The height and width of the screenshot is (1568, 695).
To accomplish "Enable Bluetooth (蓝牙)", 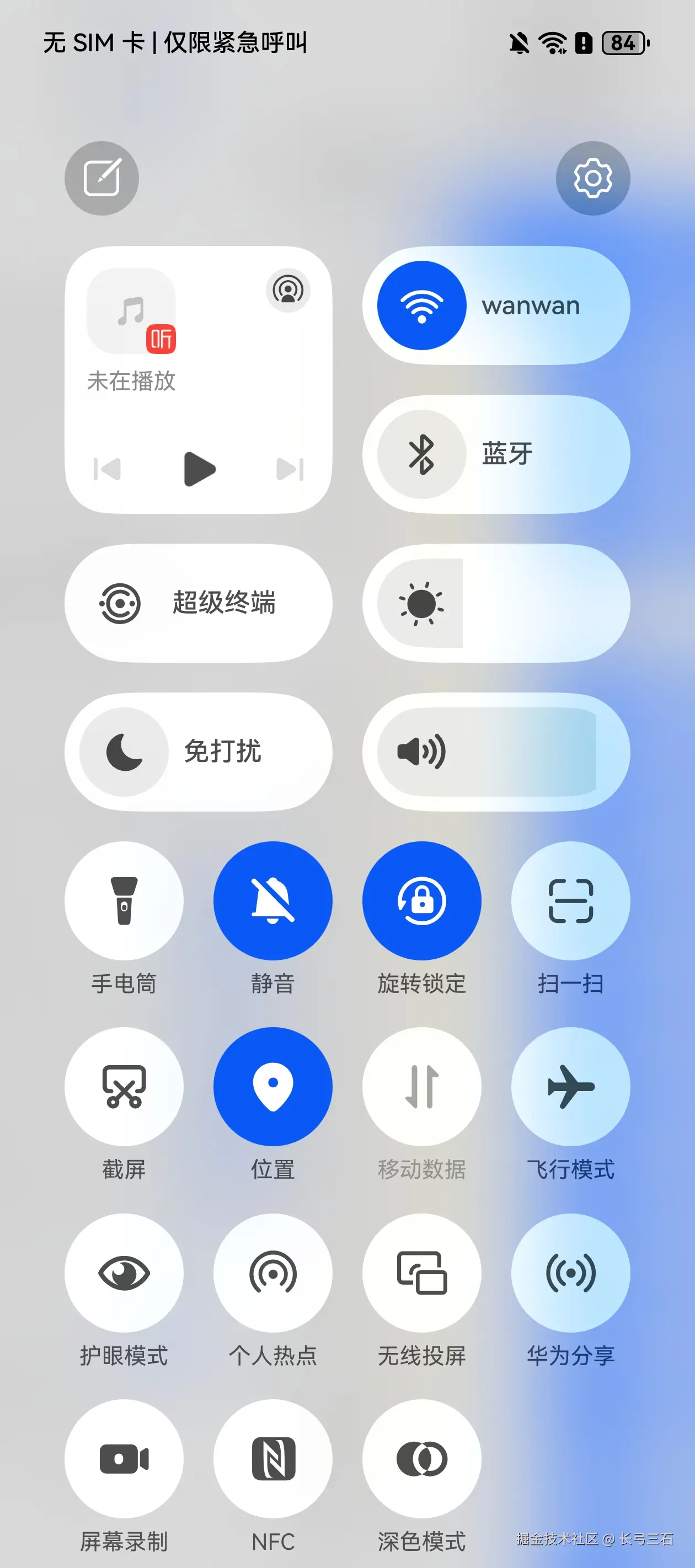I will click(x=421, y=454).
